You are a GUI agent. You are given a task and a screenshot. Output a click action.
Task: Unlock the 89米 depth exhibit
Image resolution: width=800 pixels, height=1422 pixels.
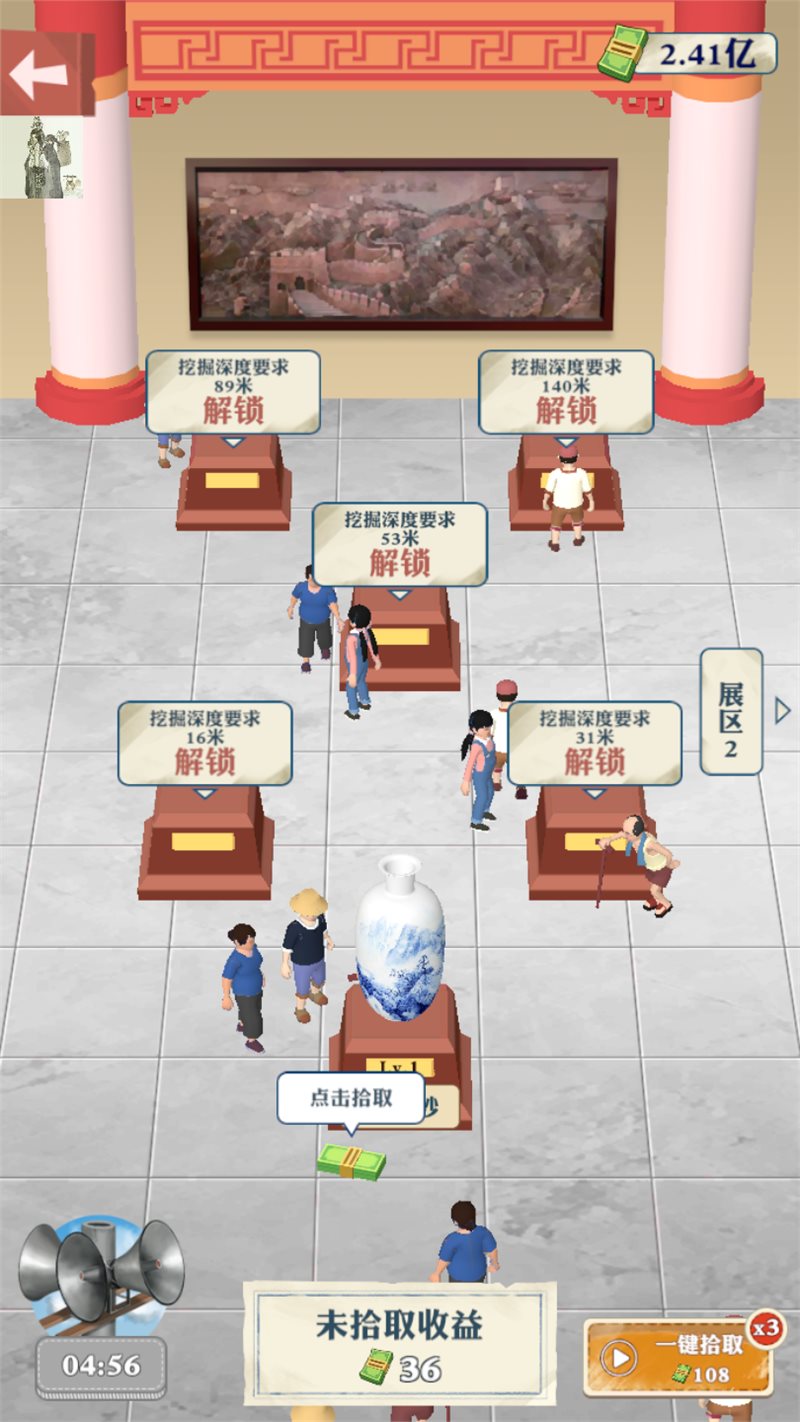click(233, 408)
